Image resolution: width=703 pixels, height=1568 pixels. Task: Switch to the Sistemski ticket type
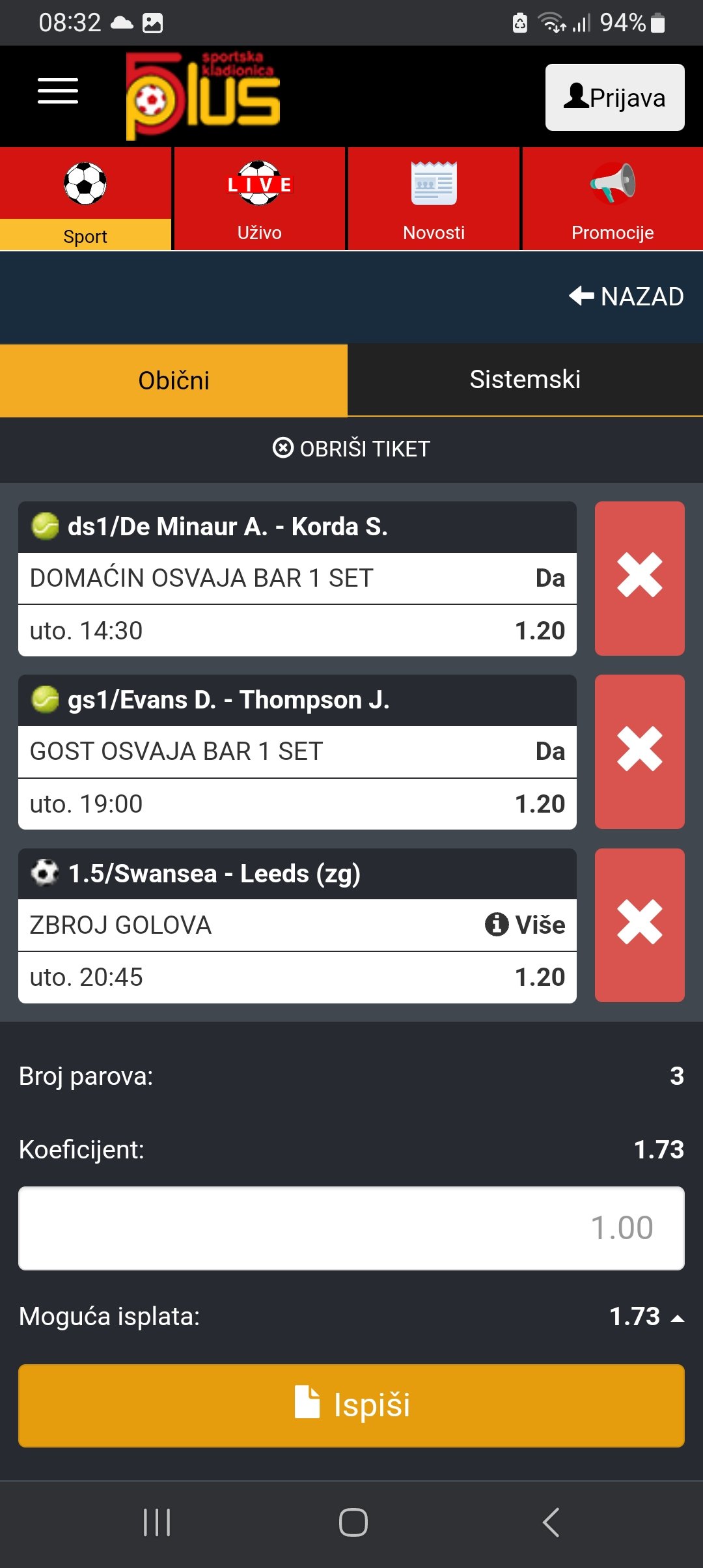525,380
